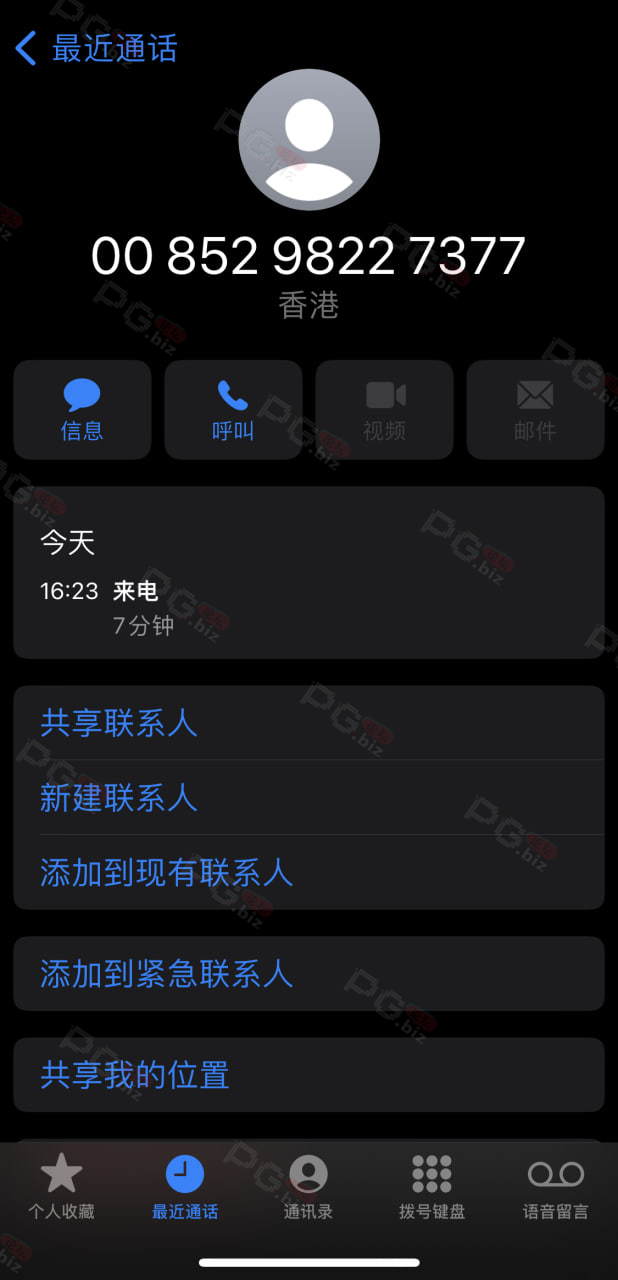Open 共享联系人 option

[x=309, y=723]
